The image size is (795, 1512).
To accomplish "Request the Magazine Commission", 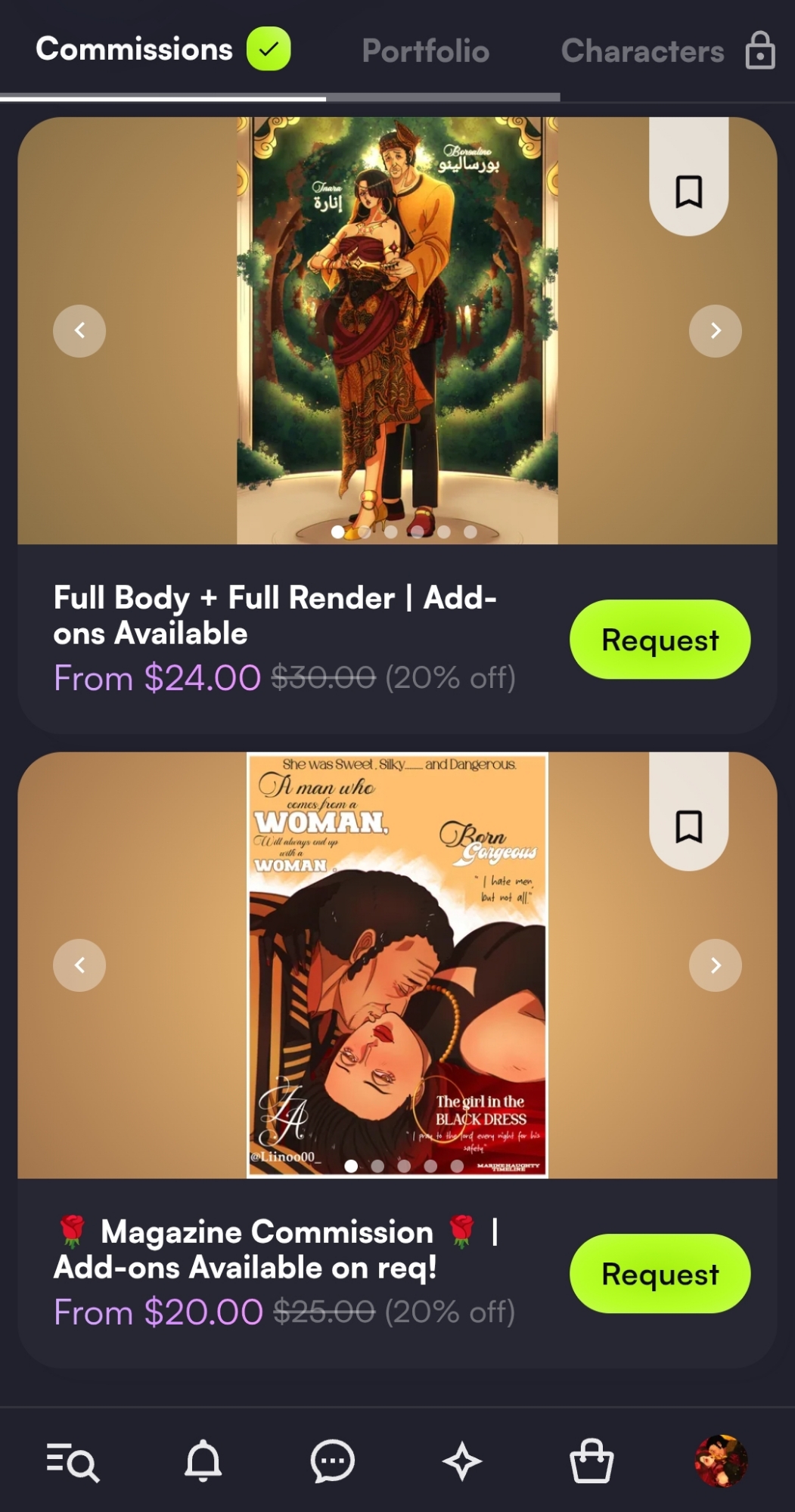I will (x=660, y=1274).
